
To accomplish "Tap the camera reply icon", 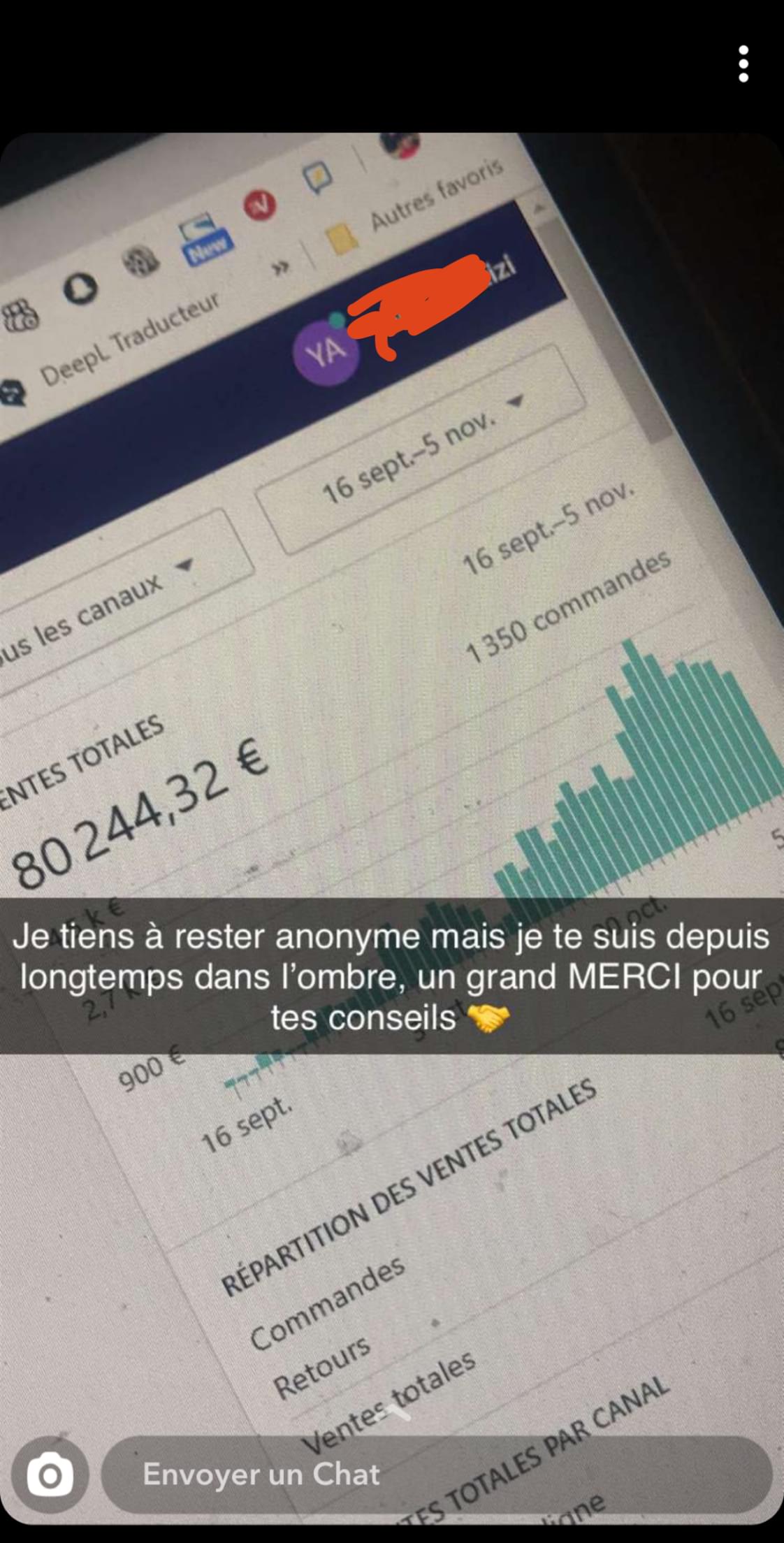I will 50,1475.
